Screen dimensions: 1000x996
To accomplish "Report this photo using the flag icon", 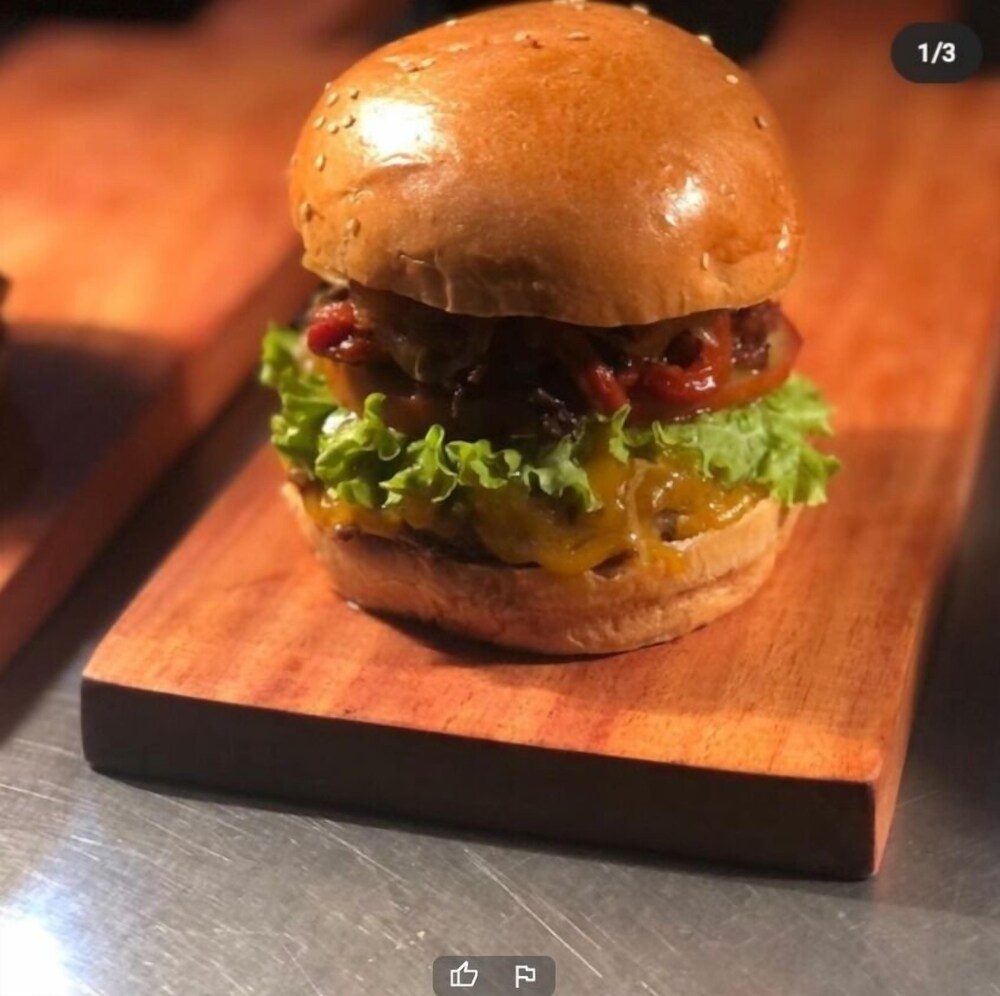I will pyautogui.click(x=524, y=976).
